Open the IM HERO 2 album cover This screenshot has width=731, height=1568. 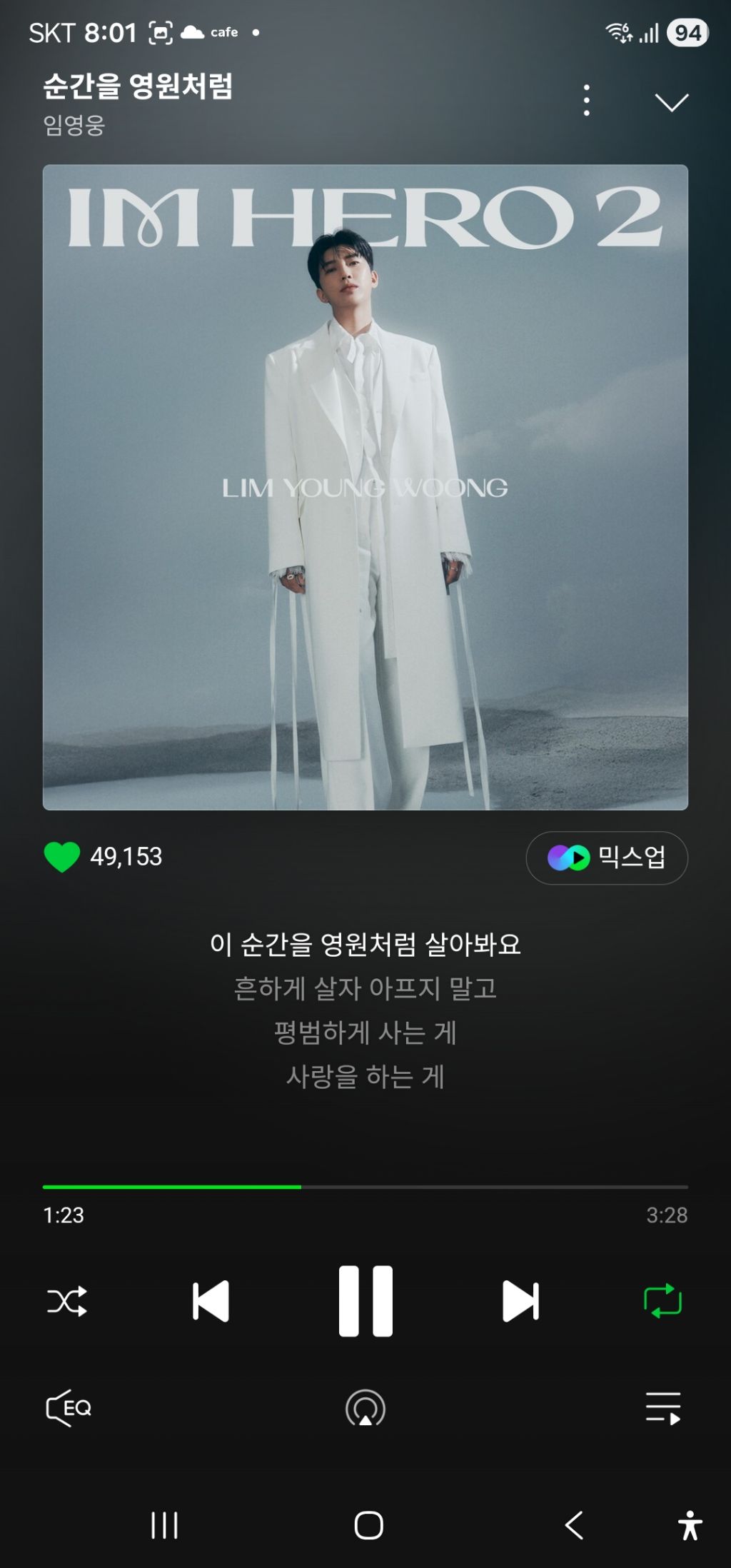(x=365, y=487)
